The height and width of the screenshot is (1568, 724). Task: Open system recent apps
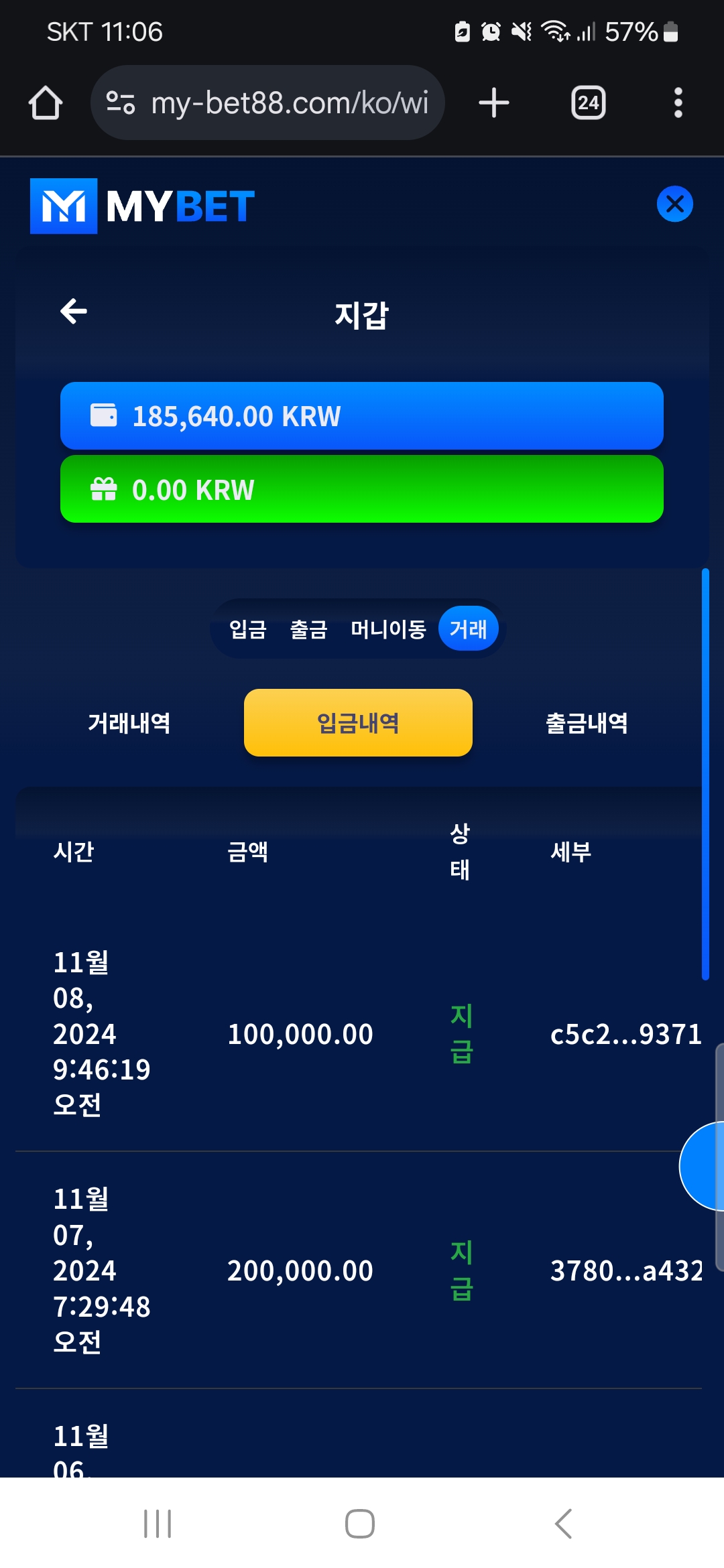(x=158, y=1524)
